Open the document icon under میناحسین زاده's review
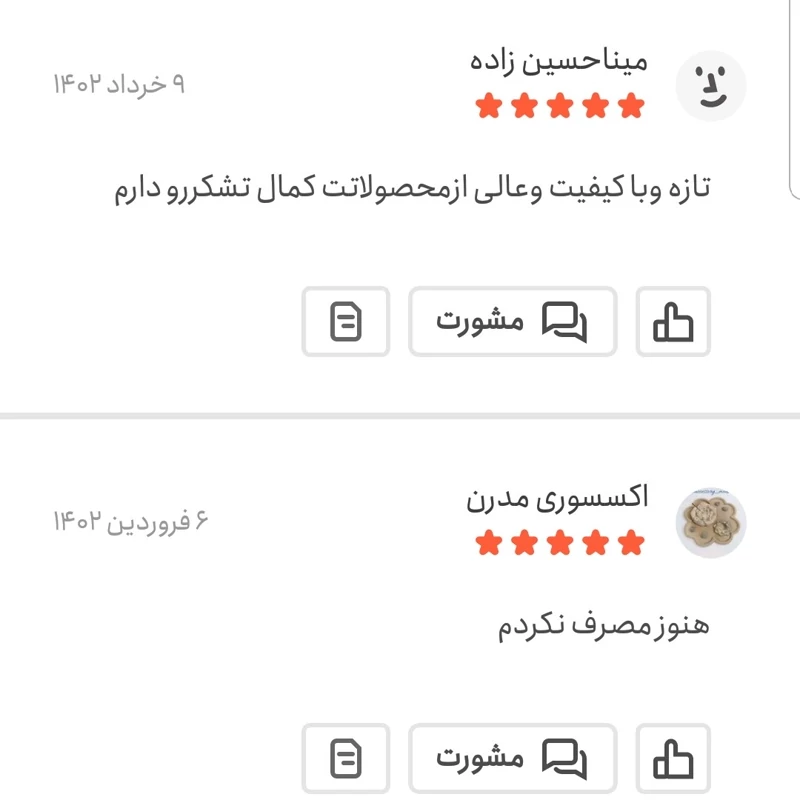The width and height of the screenshot is (800, 800). tap(346, 322)
